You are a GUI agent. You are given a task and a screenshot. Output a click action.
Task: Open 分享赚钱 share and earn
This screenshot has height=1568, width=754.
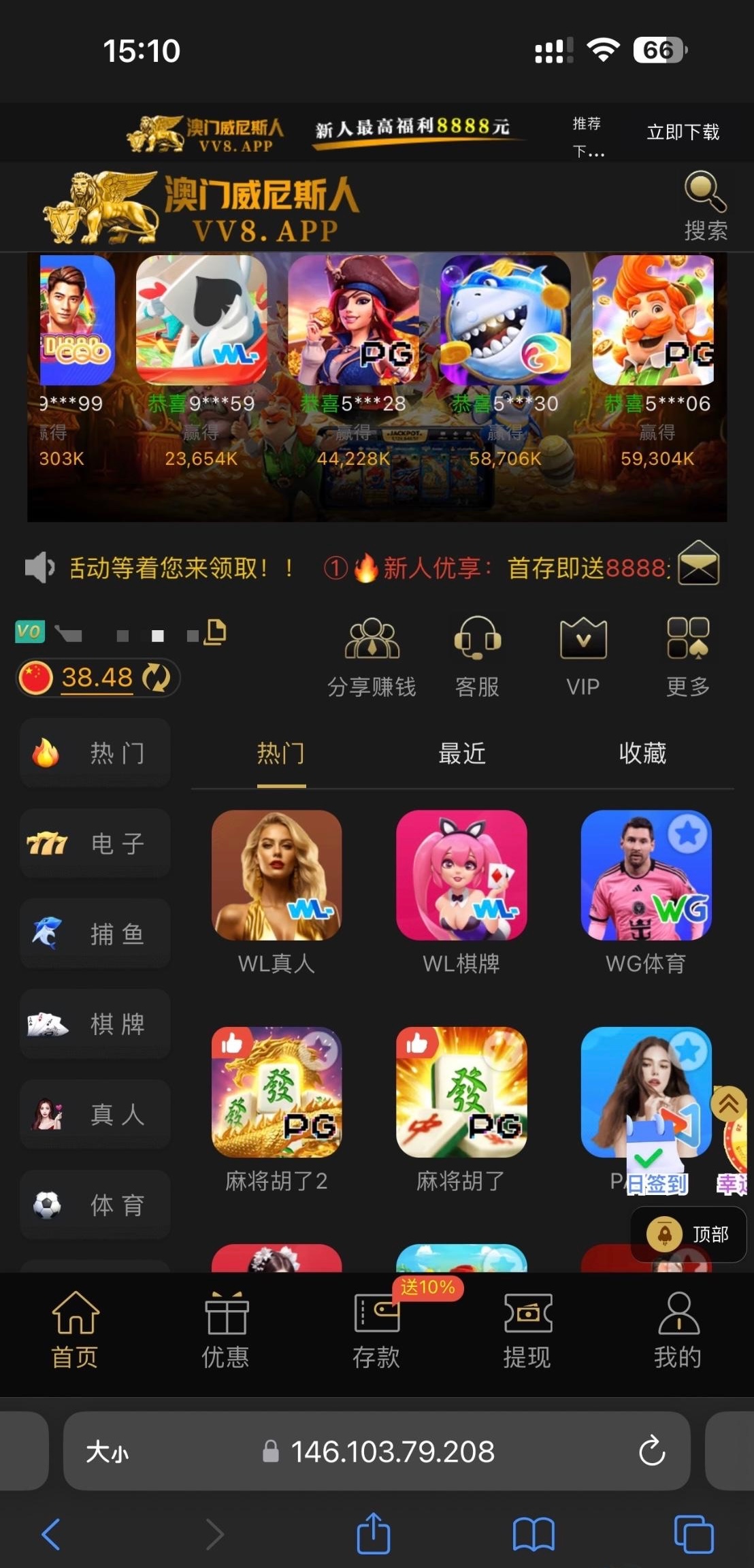coord(372,657)
